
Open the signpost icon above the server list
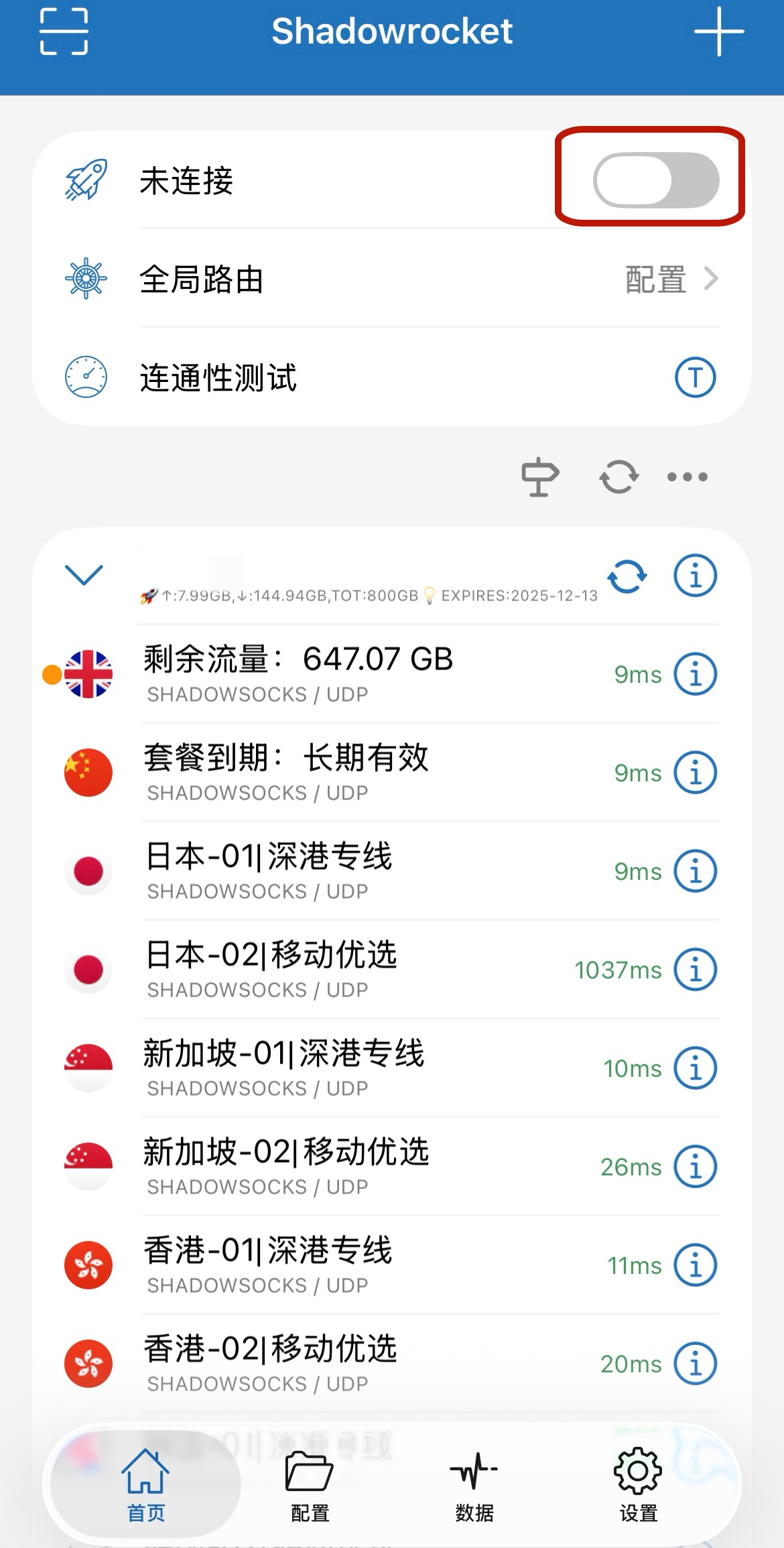pyautogui.click(x=539, y=477)
